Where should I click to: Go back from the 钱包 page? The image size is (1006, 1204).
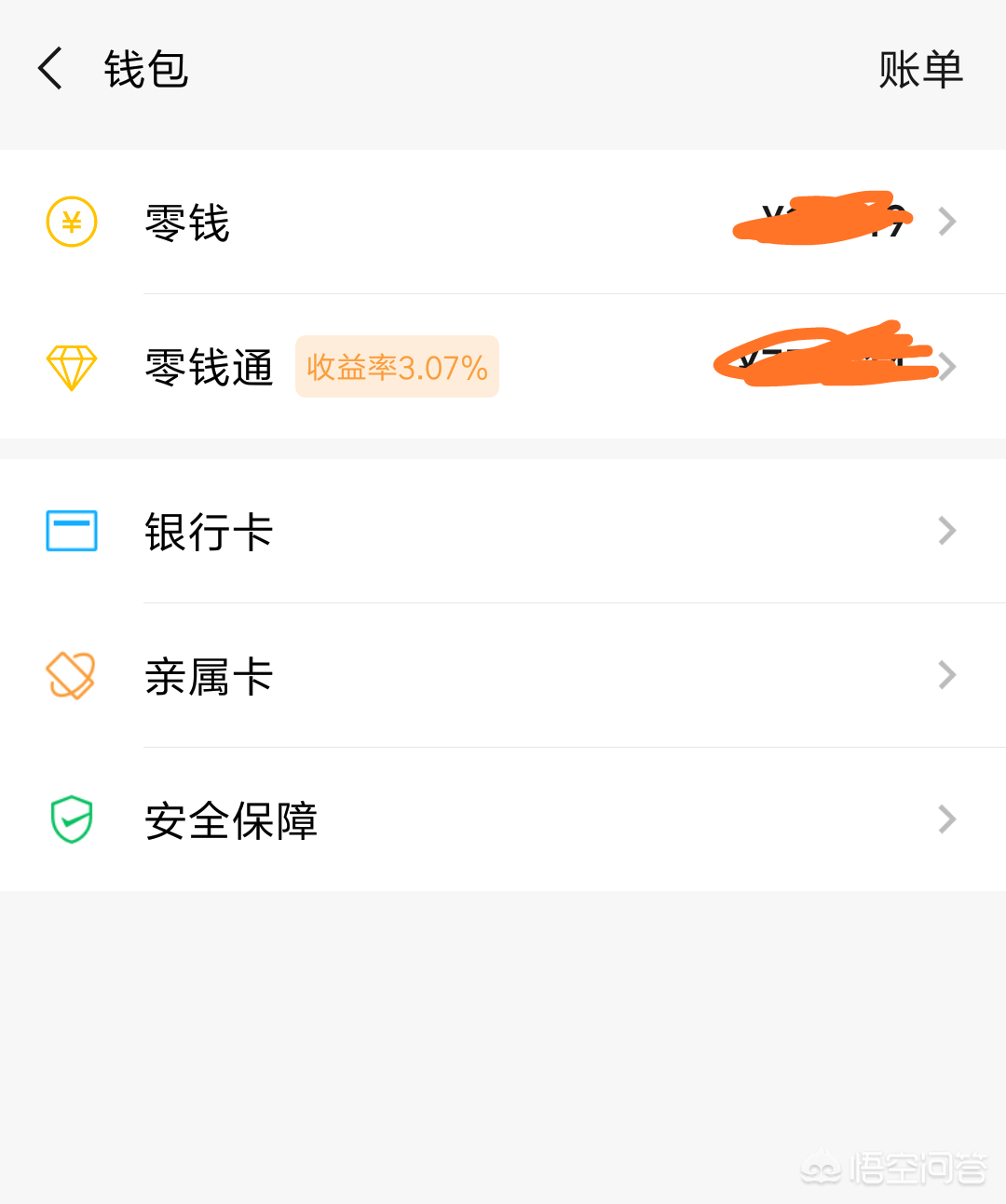click(x=50, y=69)
